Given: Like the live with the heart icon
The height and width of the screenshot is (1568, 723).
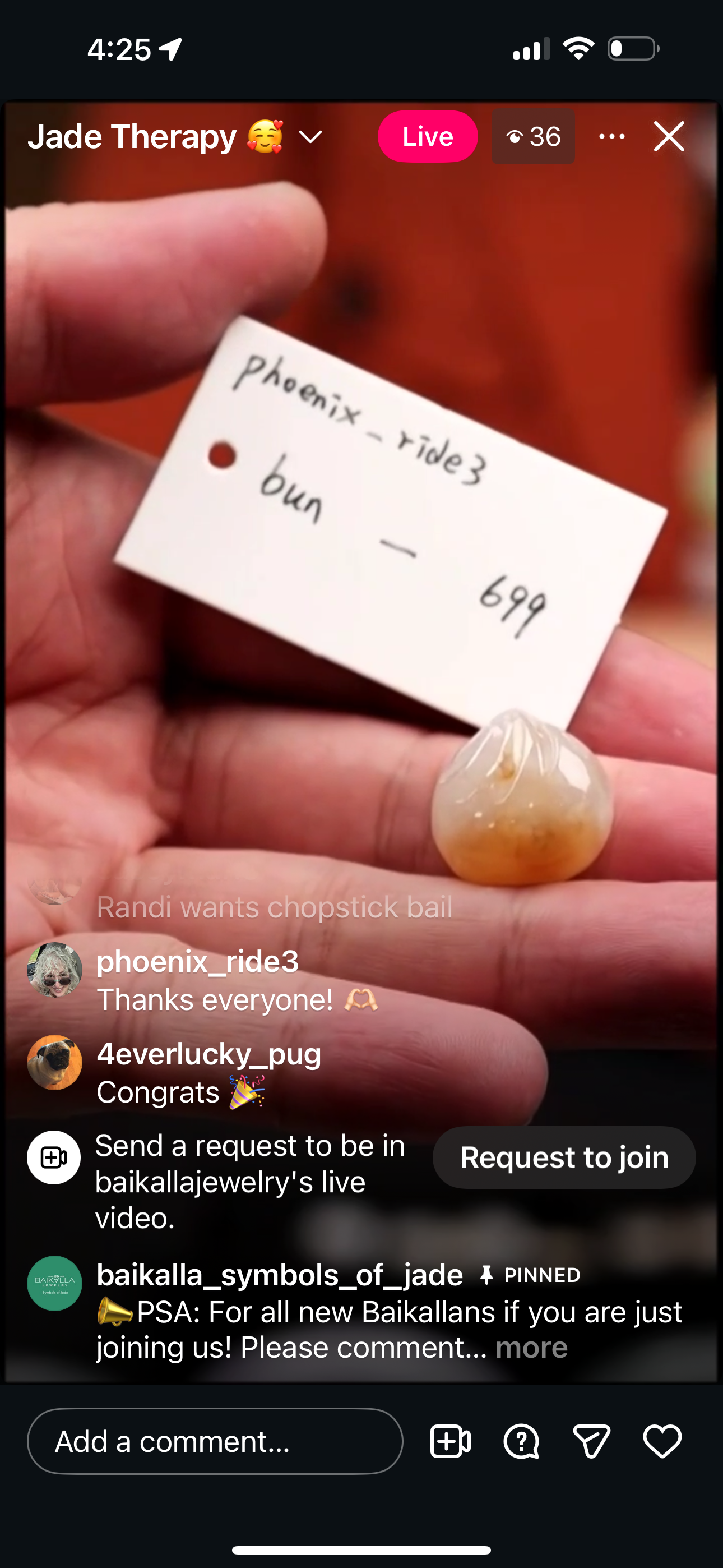Looking at the screenshot, I should [x=662, y=1441].
